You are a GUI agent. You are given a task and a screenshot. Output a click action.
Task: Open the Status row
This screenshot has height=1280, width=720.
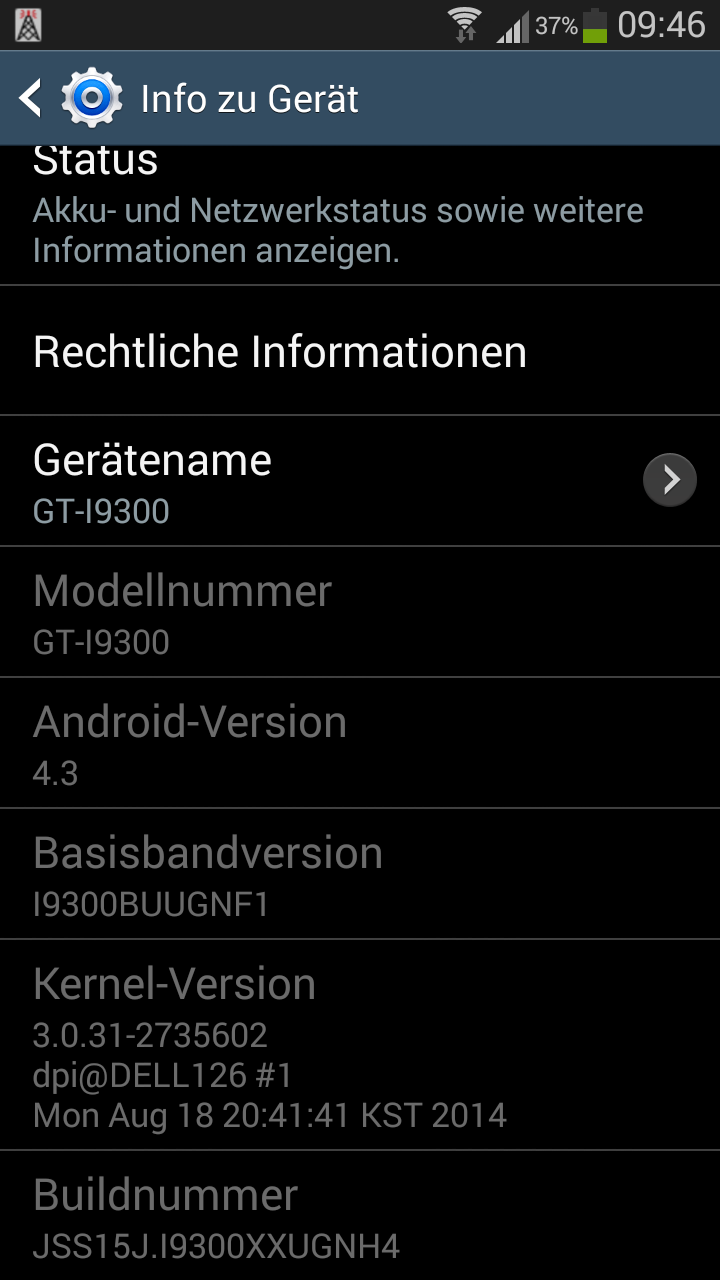click(360, 215)
